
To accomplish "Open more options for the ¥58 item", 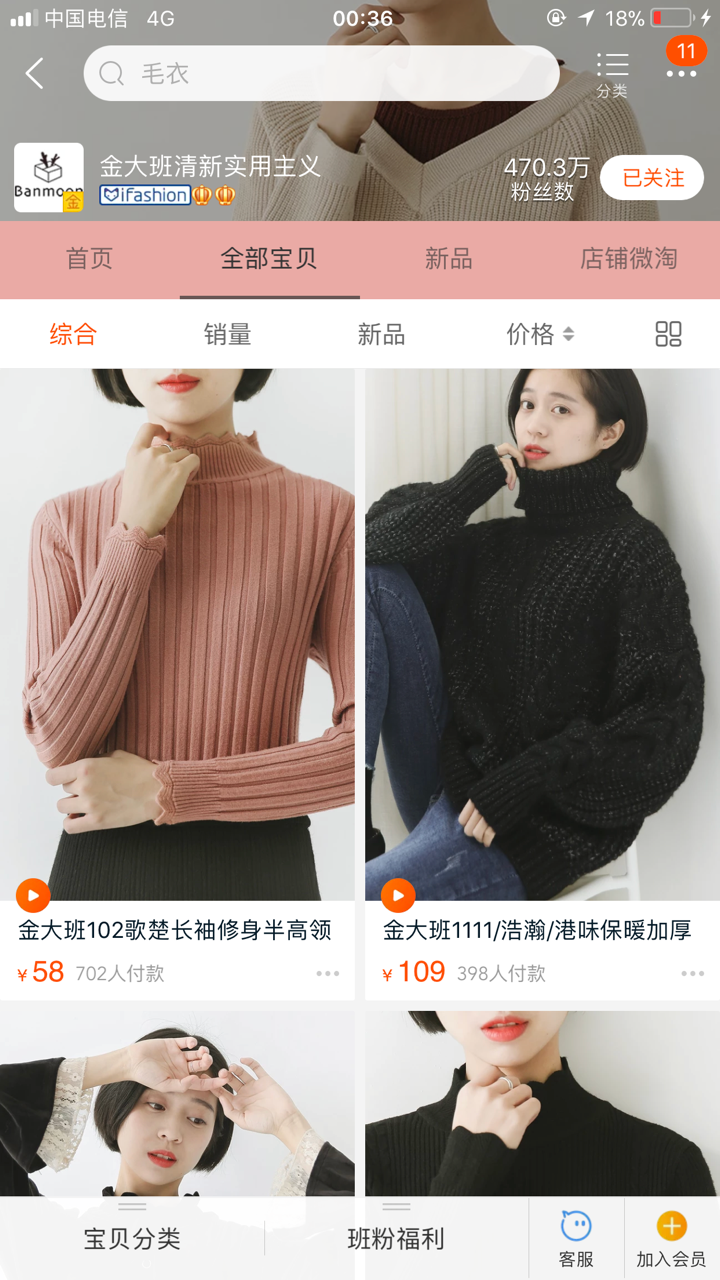I will coord(328,973).
